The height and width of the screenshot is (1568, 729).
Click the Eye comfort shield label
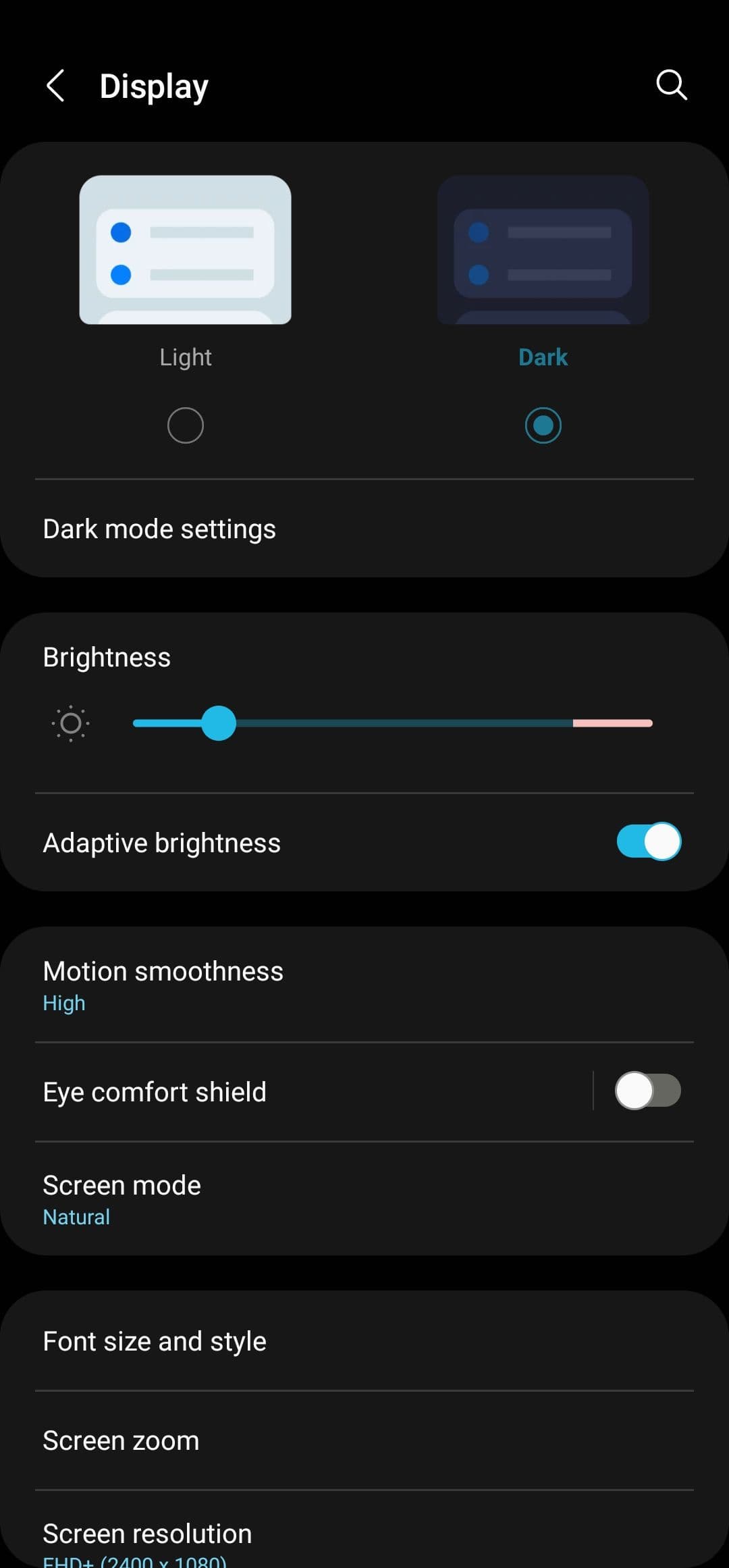click(154, 1091)
